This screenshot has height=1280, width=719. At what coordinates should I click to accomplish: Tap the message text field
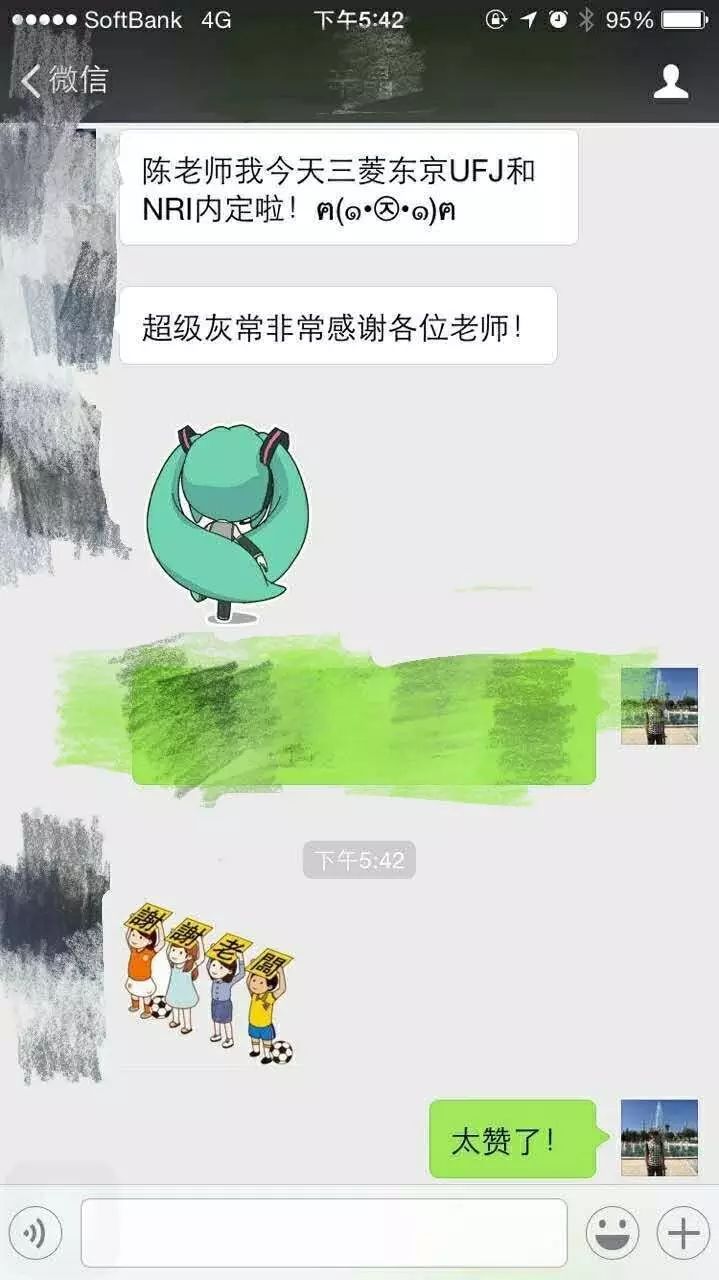(x=324, y=1233)
